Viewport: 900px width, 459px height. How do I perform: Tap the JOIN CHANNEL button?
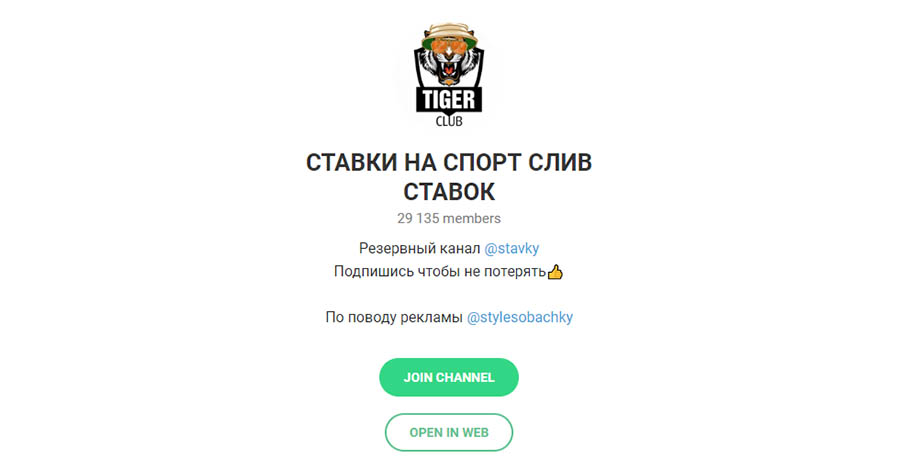pyautogui.click(x=449, y=378)
